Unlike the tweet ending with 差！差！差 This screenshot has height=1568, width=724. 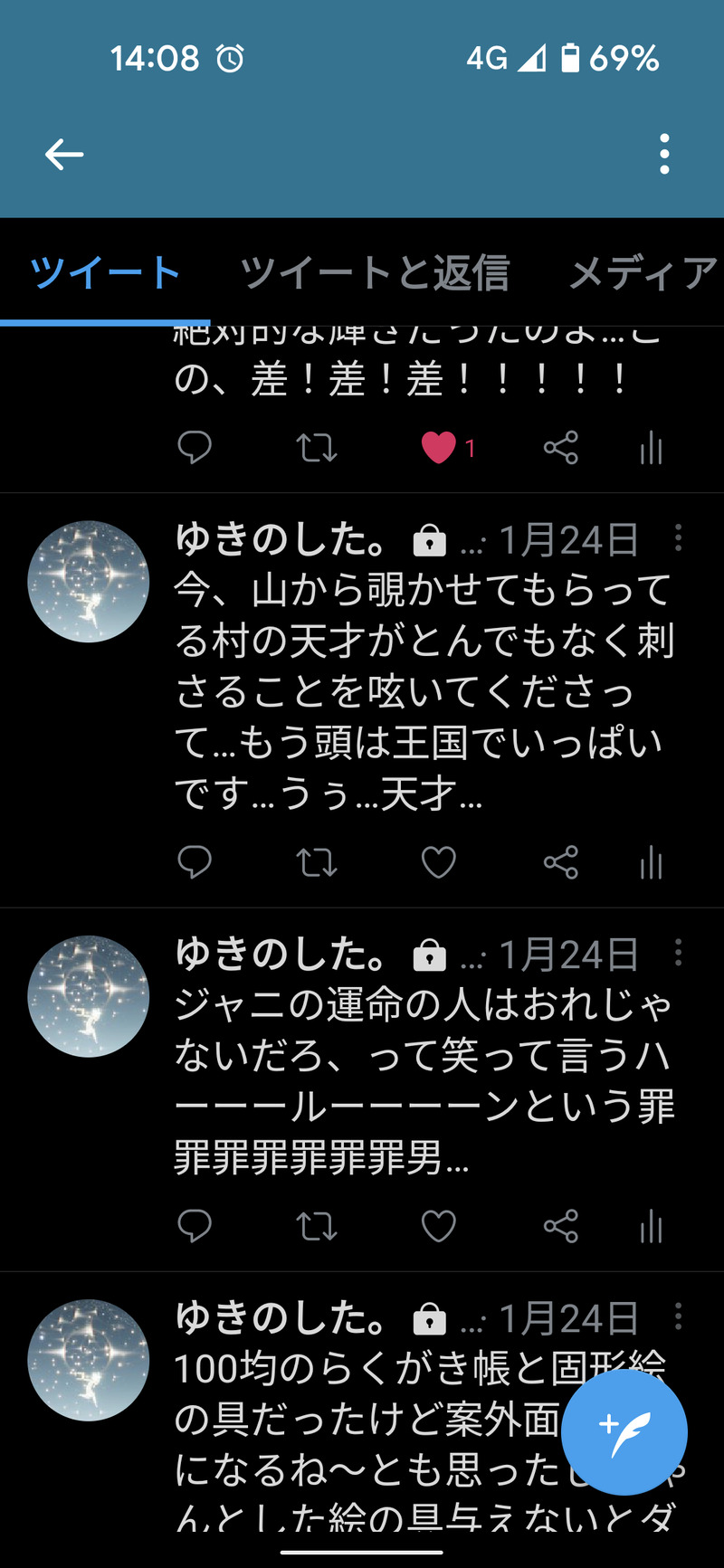click(439, 448)
